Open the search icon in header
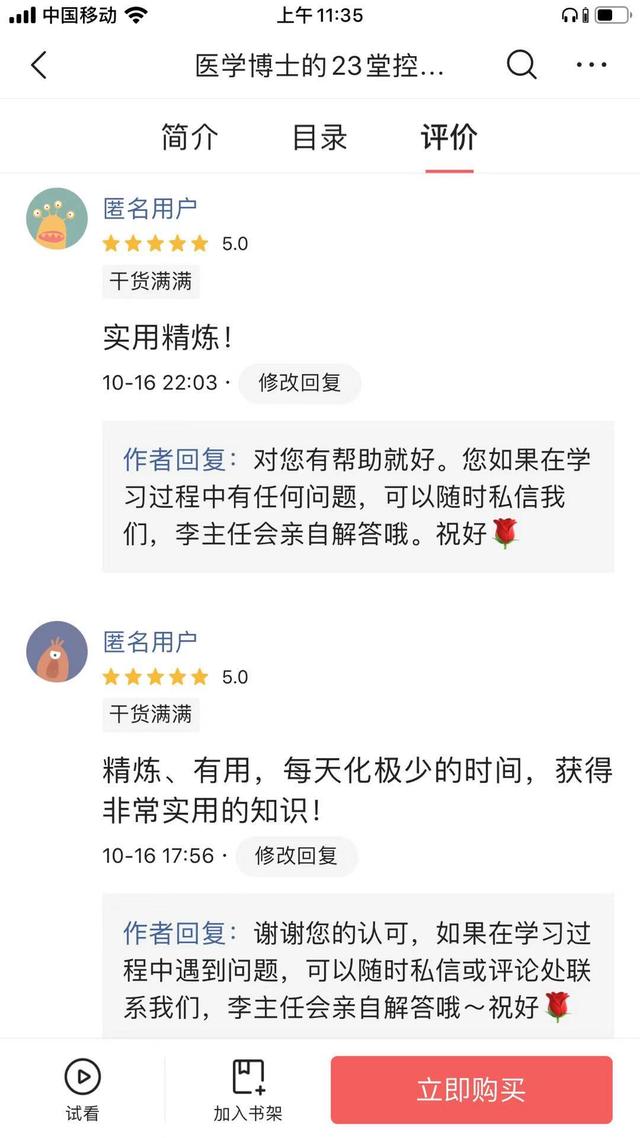 tap(521, 65)
